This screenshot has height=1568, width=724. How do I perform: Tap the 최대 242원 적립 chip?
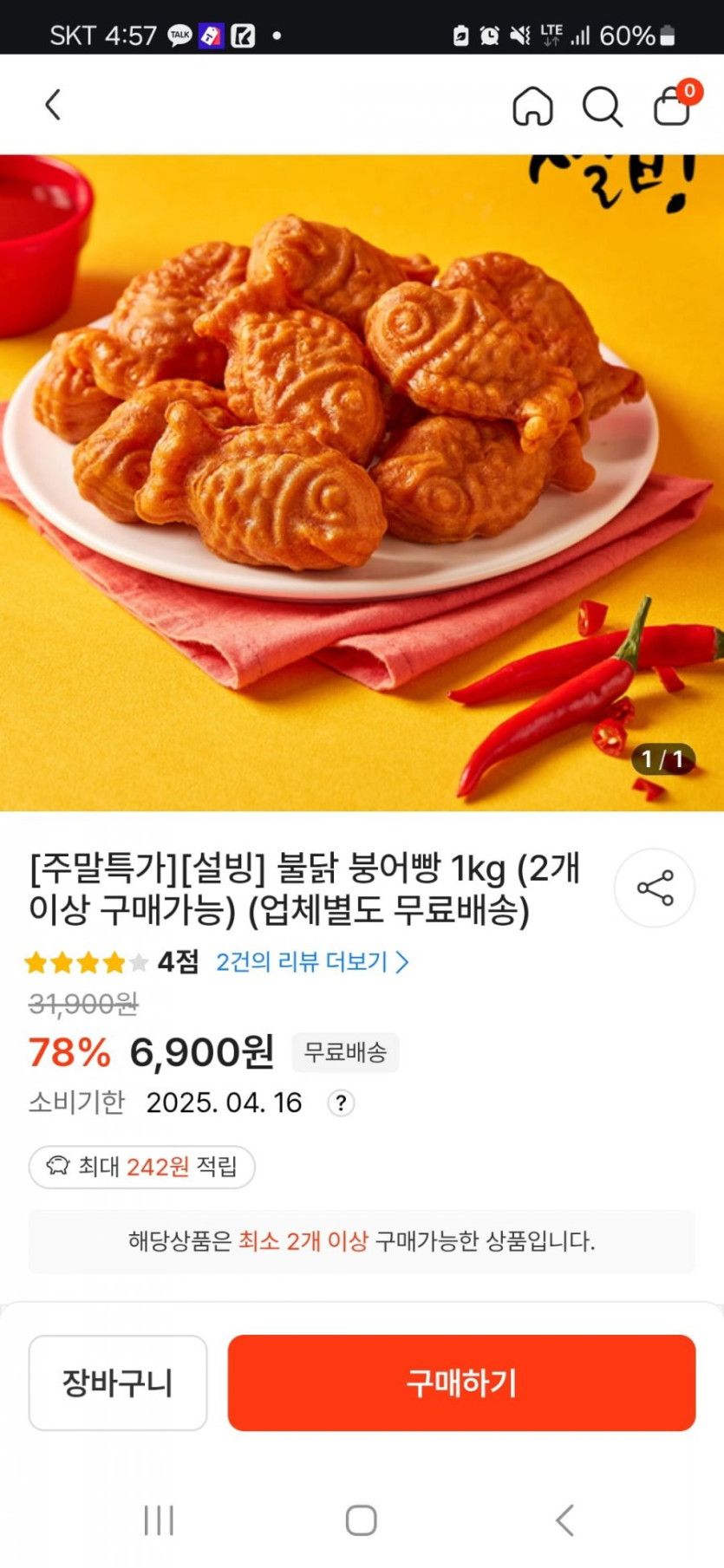coord(142,1167)
